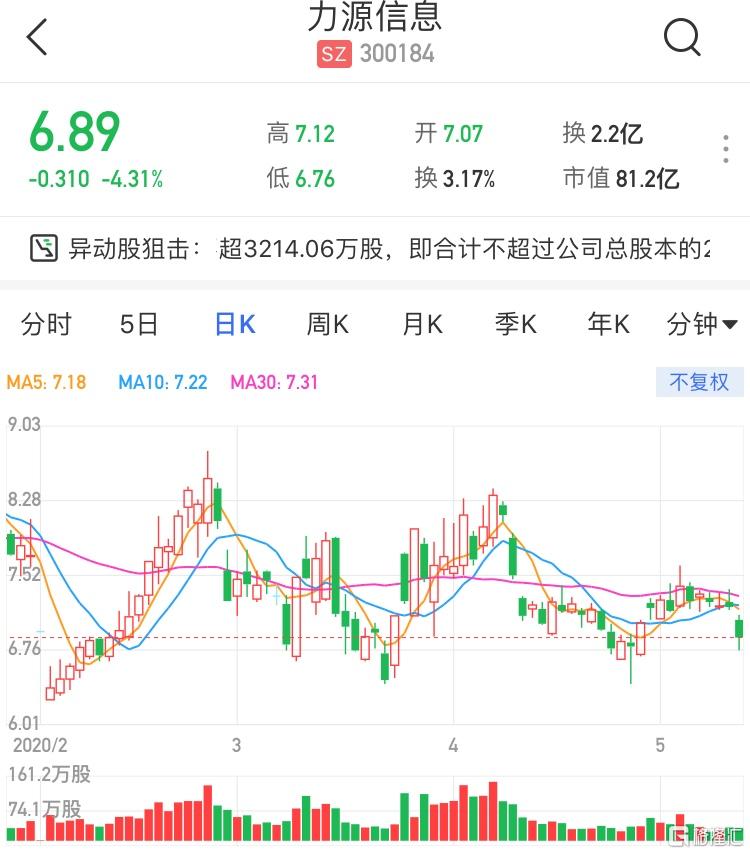The width and height of the screenshot is (750, 854).
Task: Switch to the 月K chart tab
Action: coord(422,324)
